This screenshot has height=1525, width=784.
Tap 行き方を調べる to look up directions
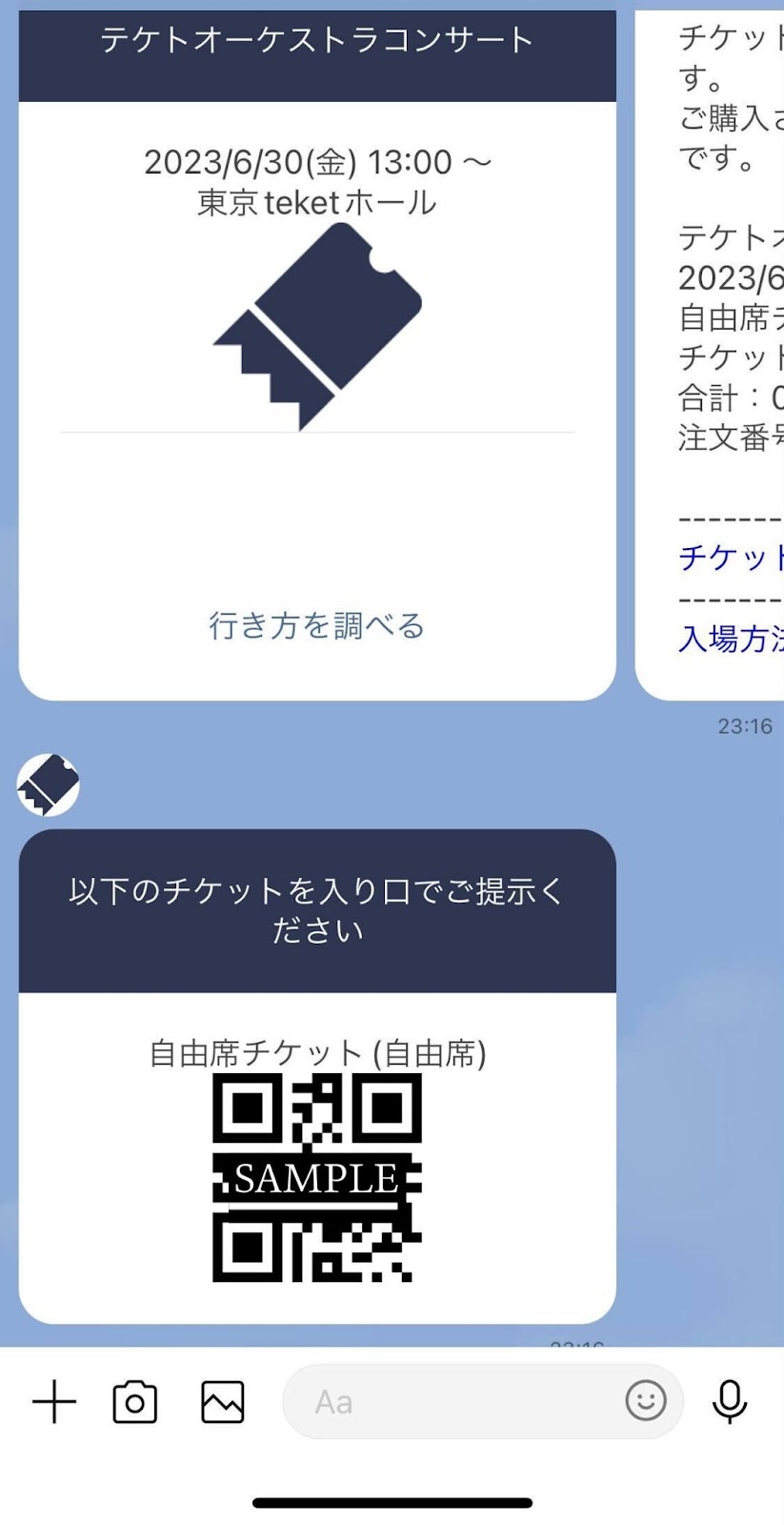pyautogui.click(x=316, y=626)
